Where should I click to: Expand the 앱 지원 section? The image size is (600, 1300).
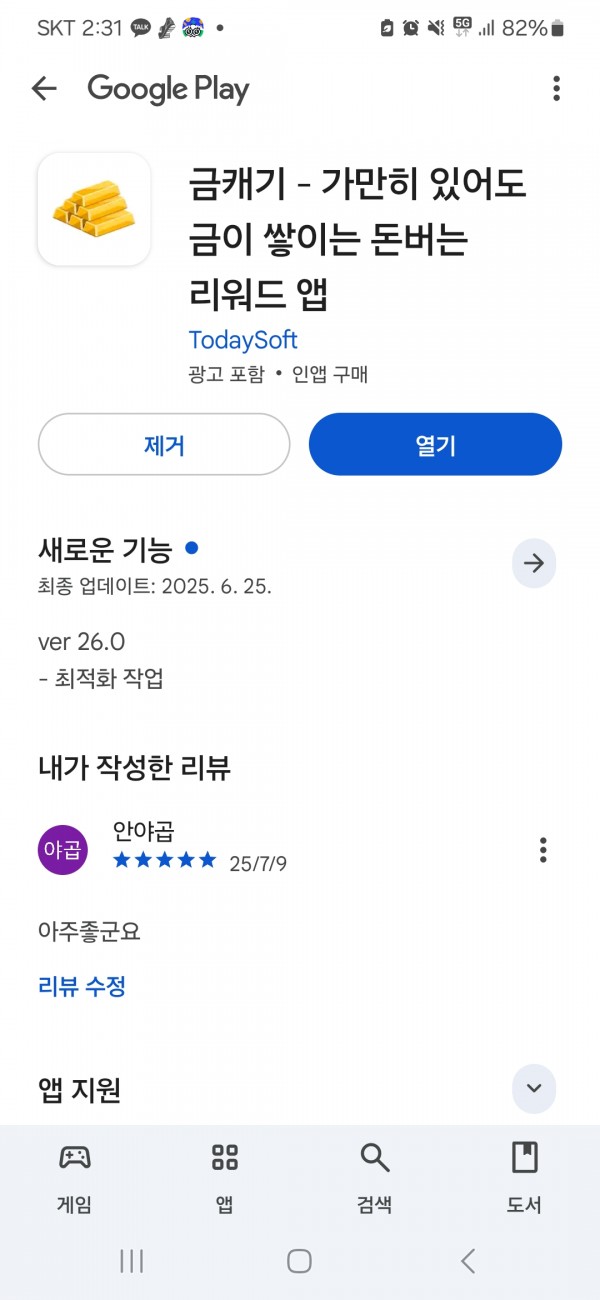(534, 1088)
